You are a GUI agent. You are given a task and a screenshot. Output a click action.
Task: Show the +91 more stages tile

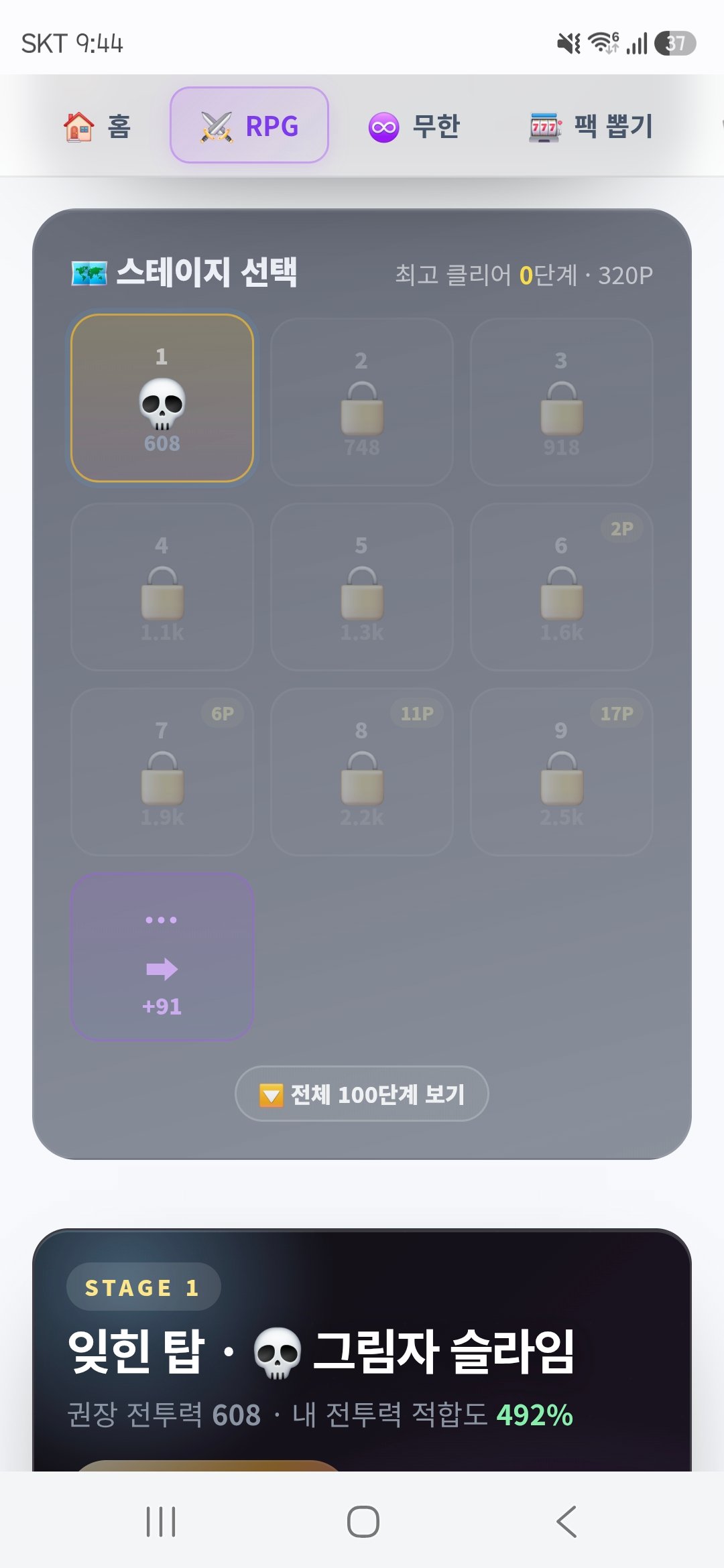tap(162, 957)
